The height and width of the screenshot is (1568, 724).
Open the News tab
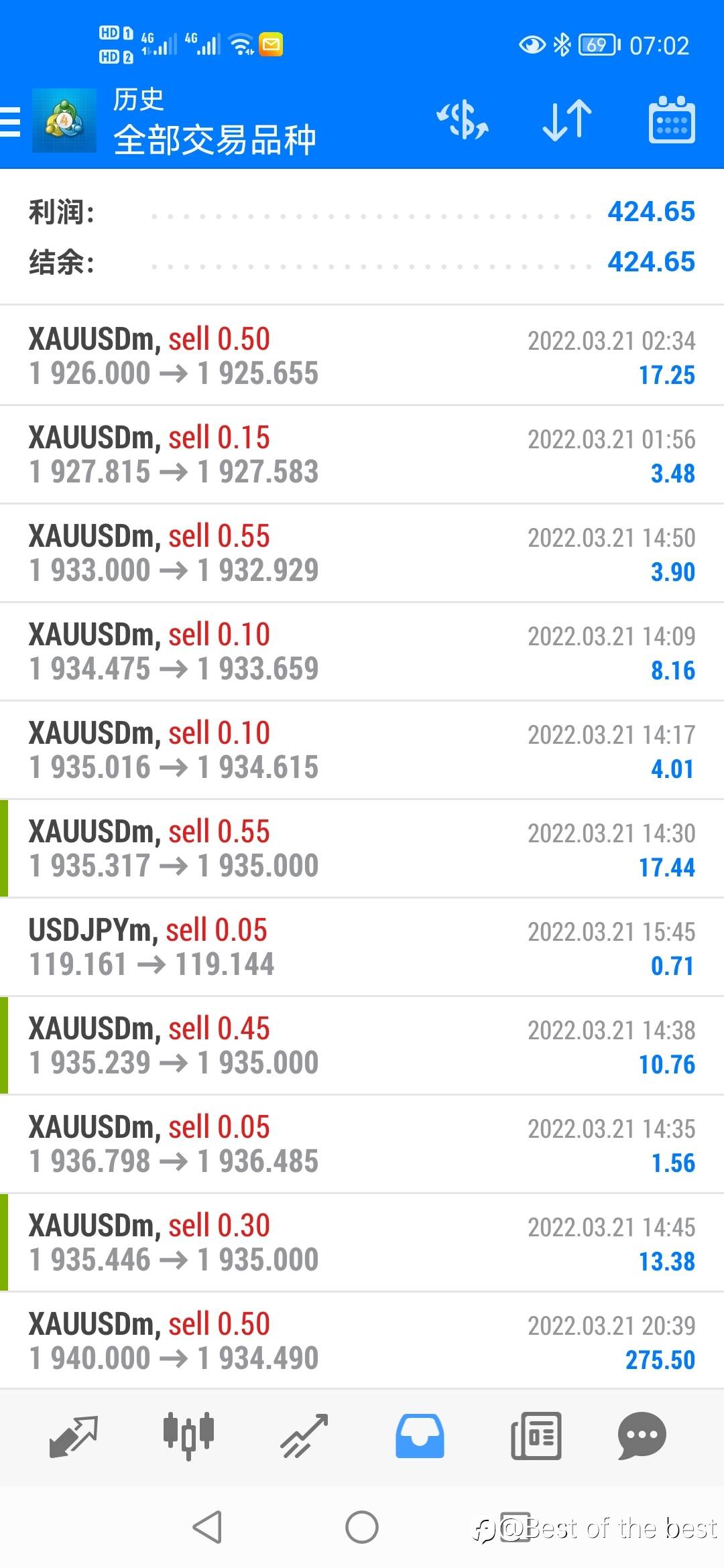[536, 1436]
